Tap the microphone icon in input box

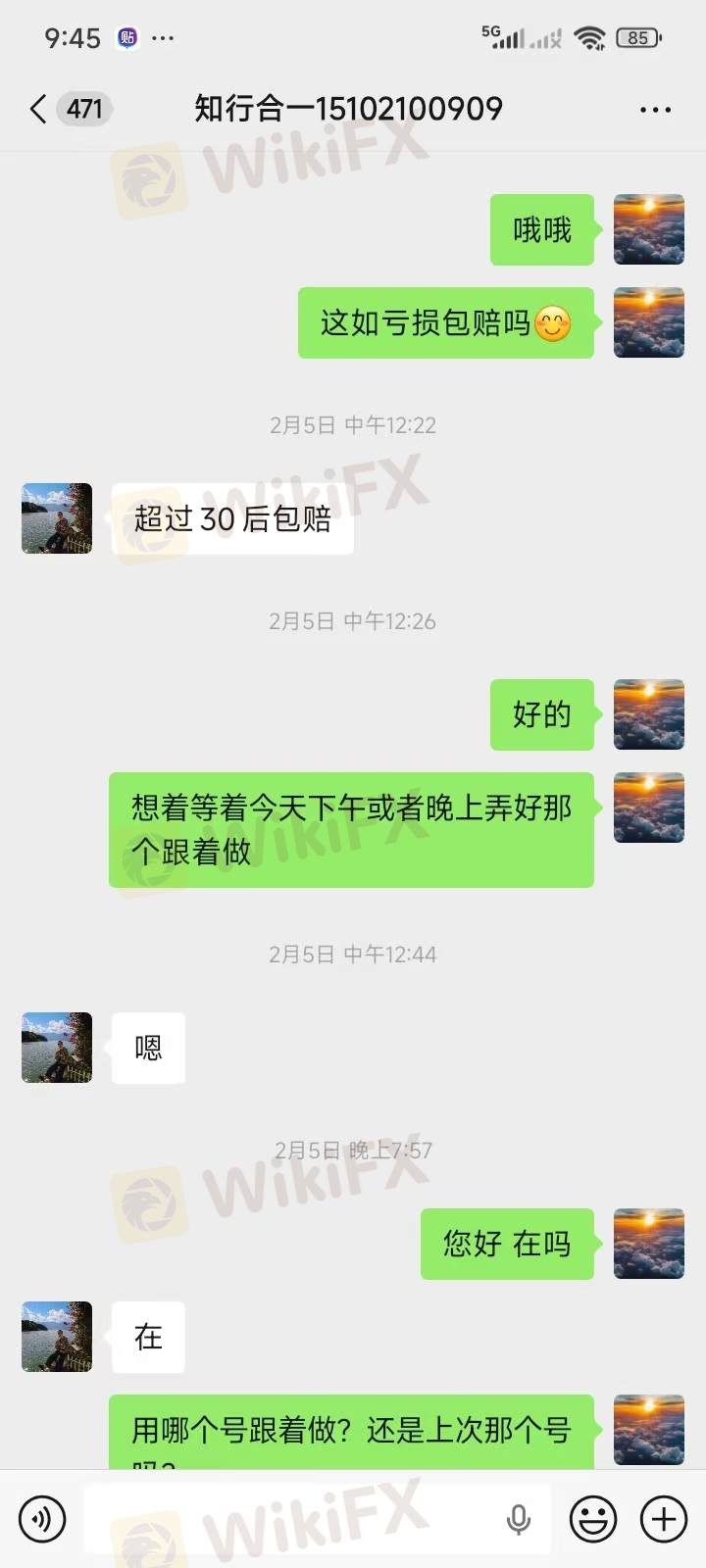pos(518,1519)
